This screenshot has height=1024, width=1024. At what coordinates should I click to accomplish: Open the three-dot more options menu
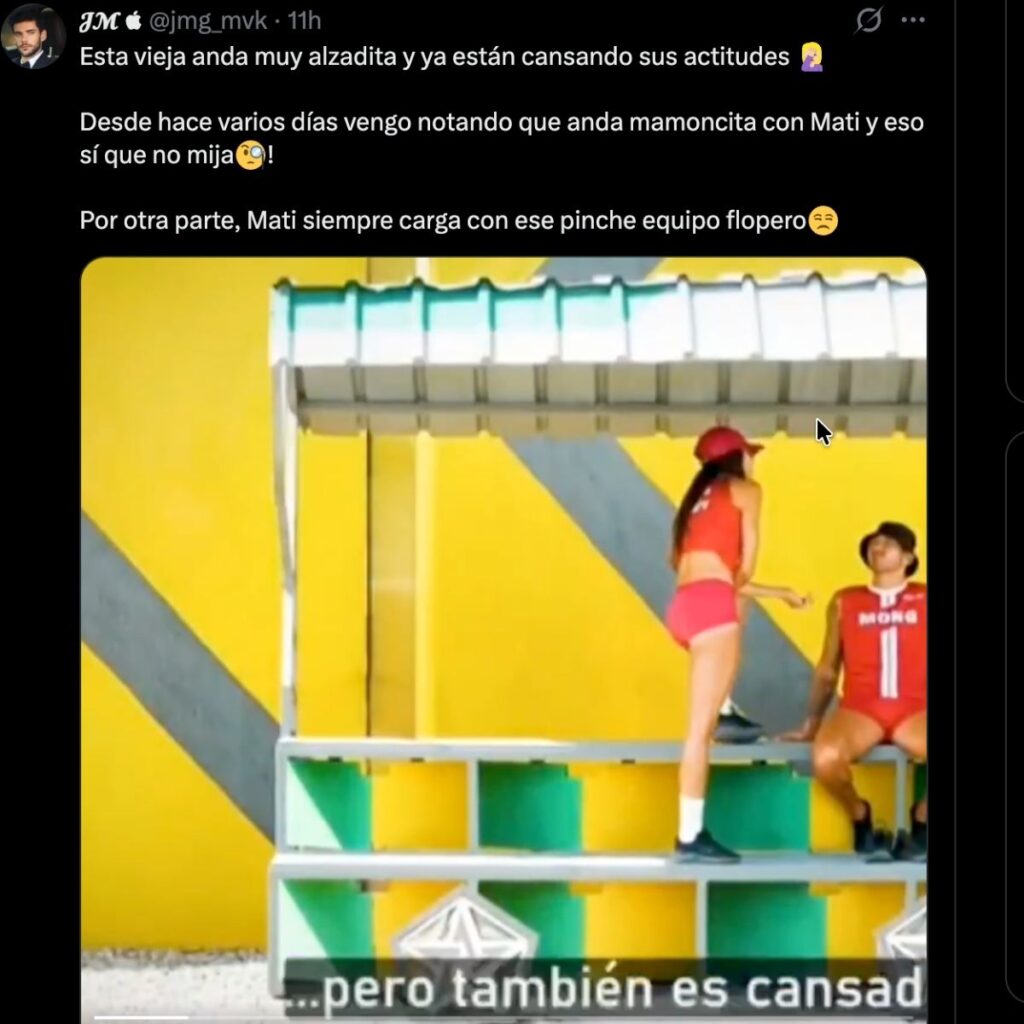click(x=912, y=20)
